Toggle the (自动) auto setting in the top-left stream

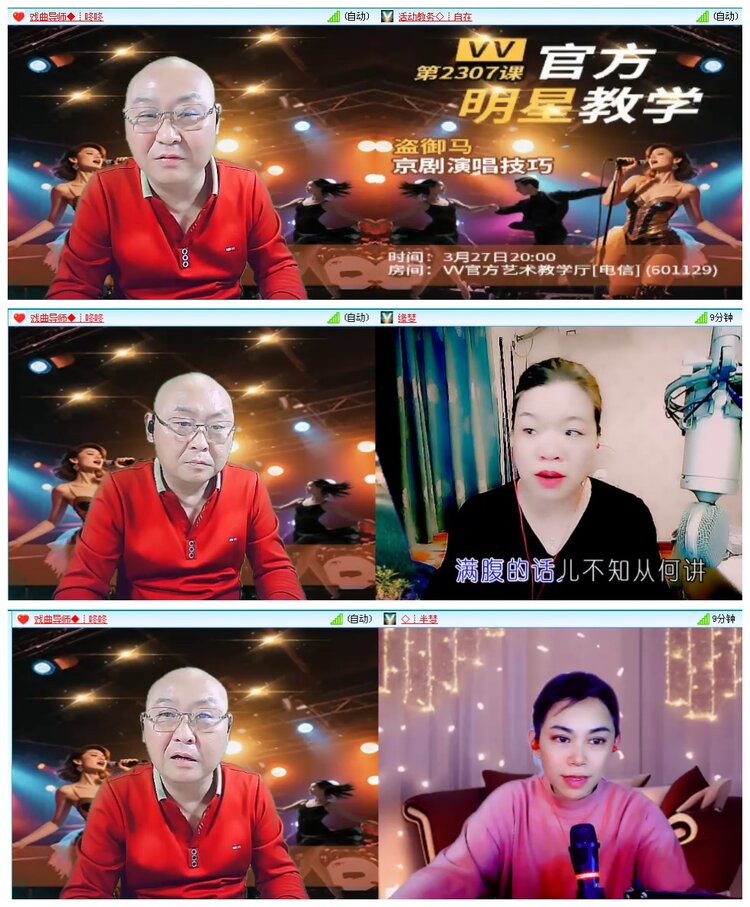click(x=353, y=14)
